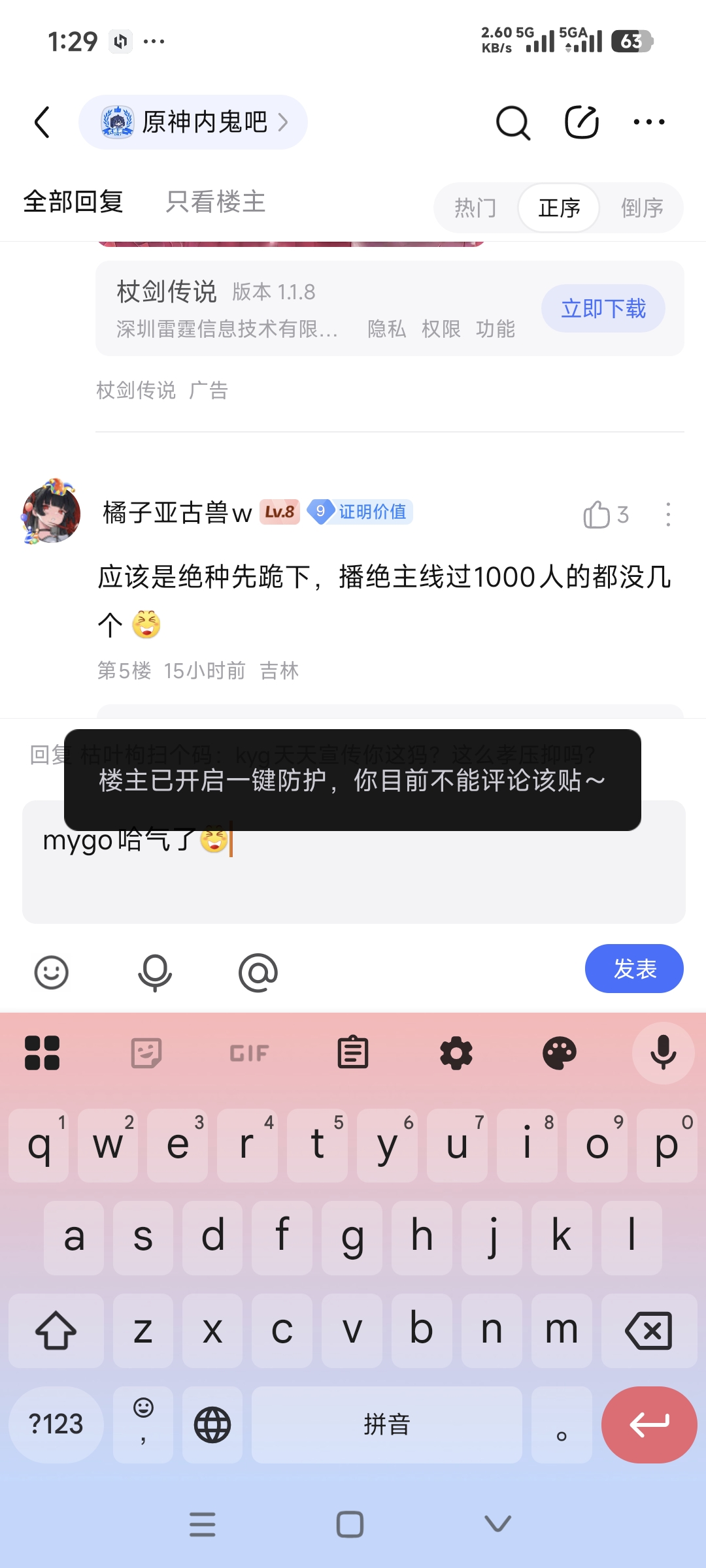Open more options on 橘子亚古兽w's comment

[667, 515]
